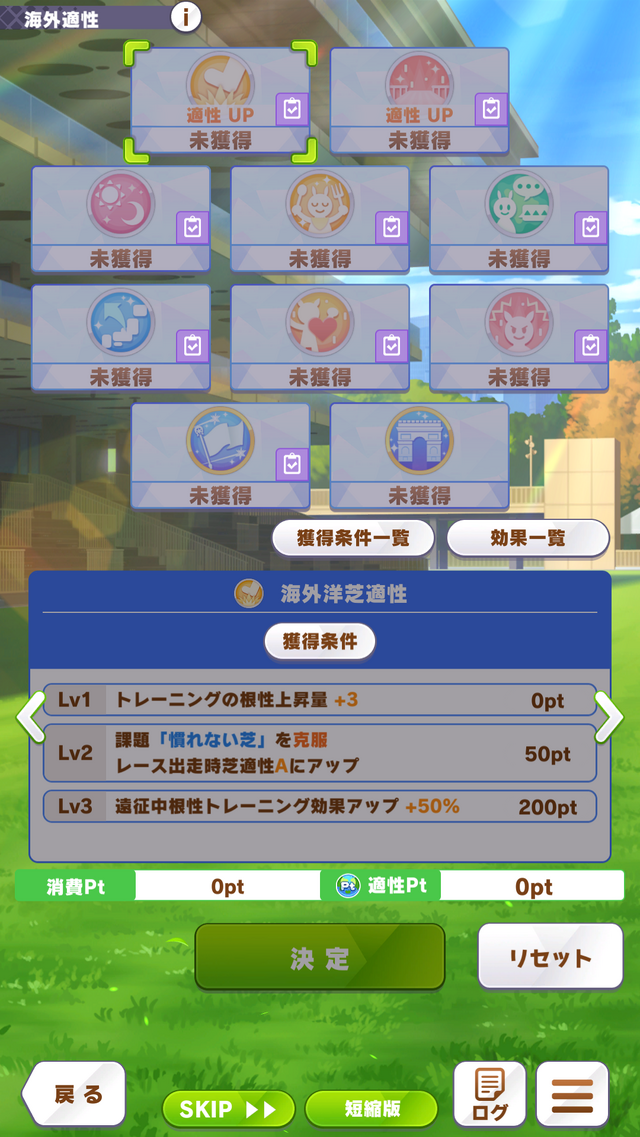The image size is (640, 1137).
Task: Choose the orange dining character card
Action: (319, 218)
